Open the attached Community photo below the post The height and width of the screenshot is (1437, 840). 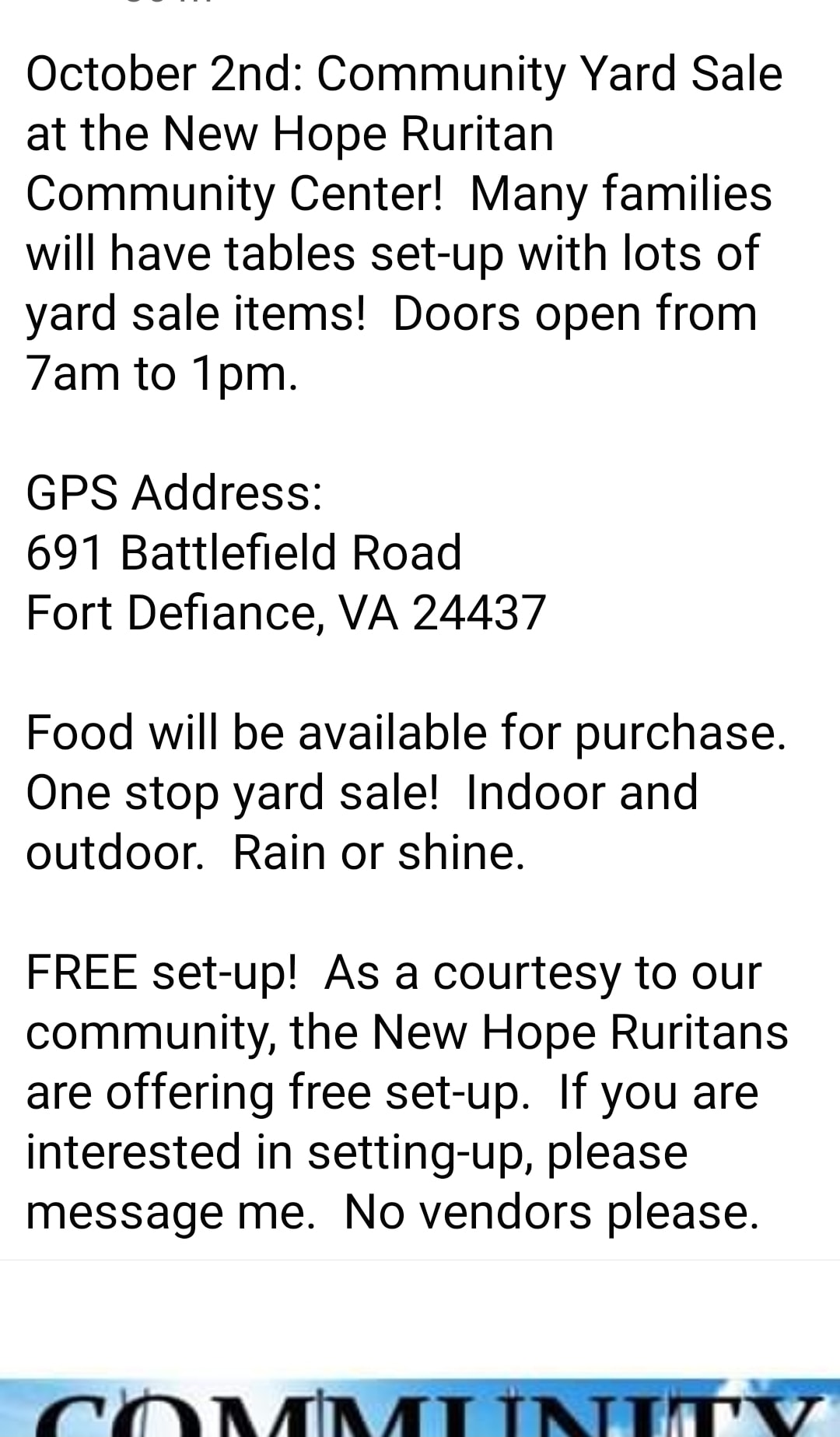tap(420, 1407)
